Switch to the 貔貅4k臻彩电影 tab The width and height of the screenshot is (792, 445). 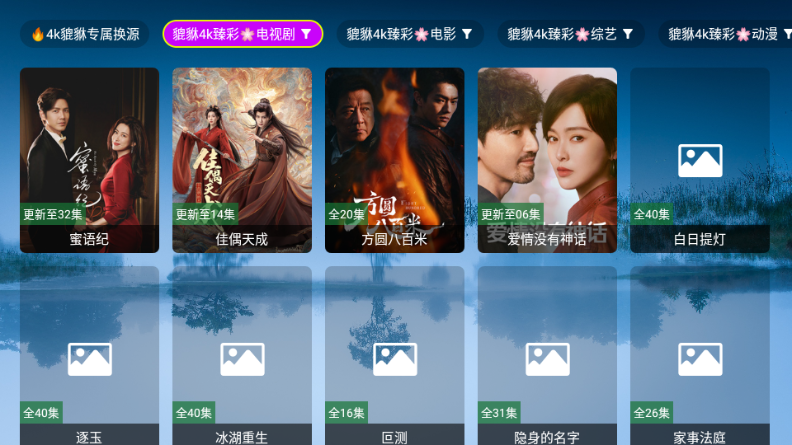coord(409,34)
